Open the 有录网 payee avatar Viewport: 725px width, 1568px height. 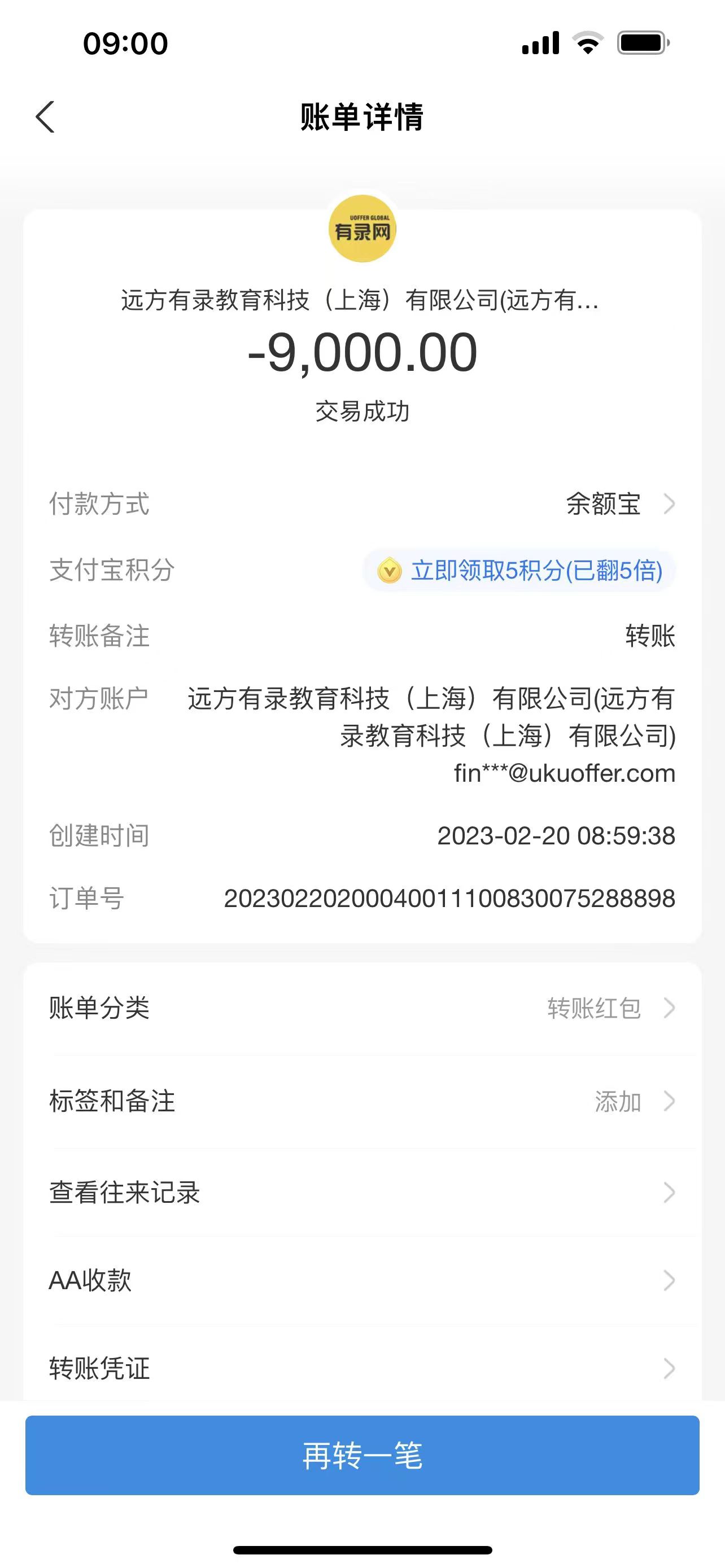point(362,229)
